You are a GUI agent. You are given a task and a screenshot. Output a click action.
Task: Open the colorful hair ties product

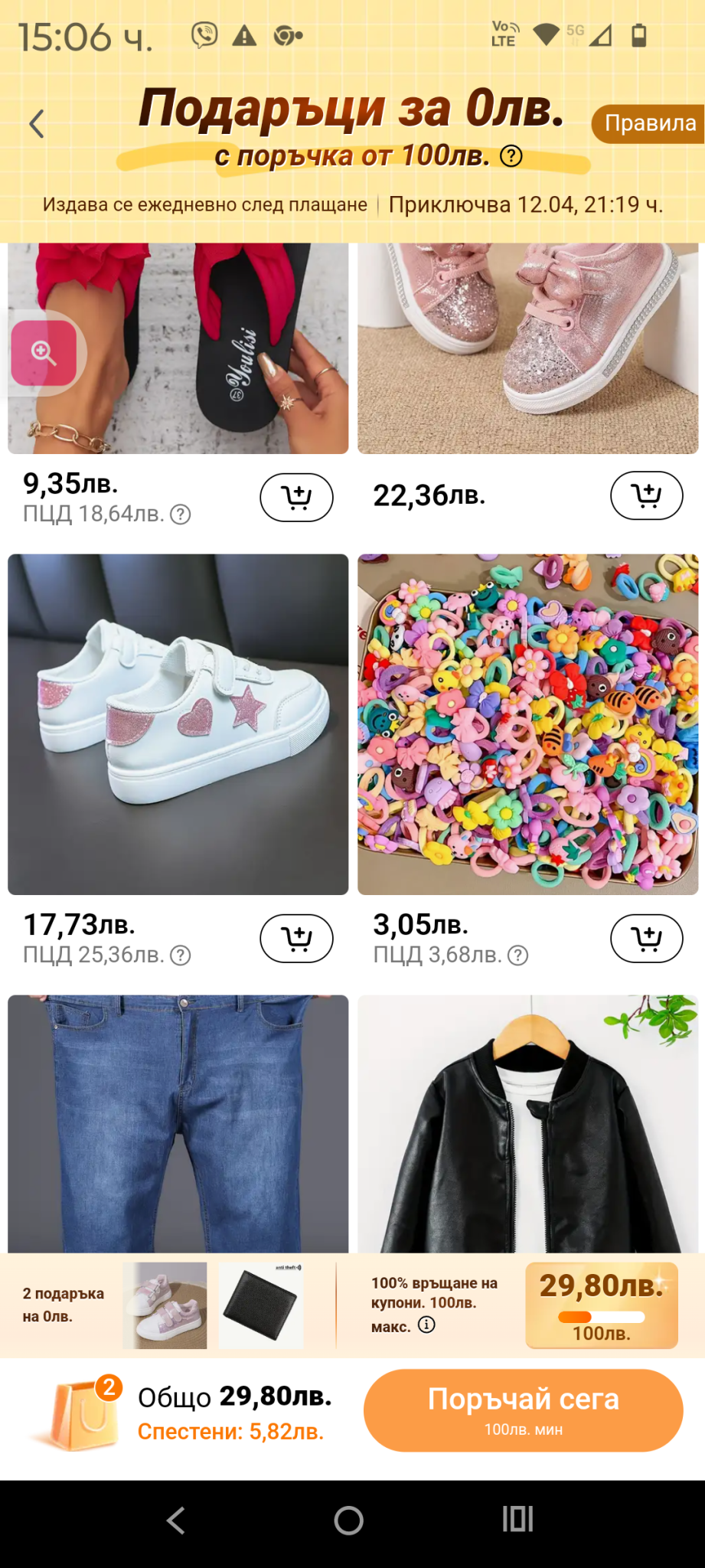click(527, 724)
